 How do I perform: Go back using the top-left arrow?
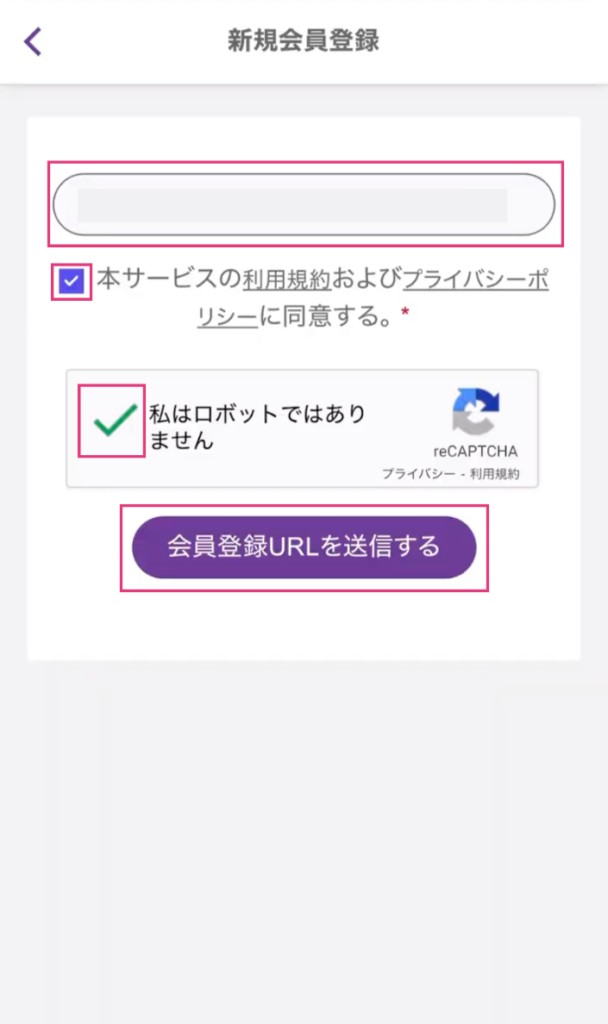pos(33,41)
